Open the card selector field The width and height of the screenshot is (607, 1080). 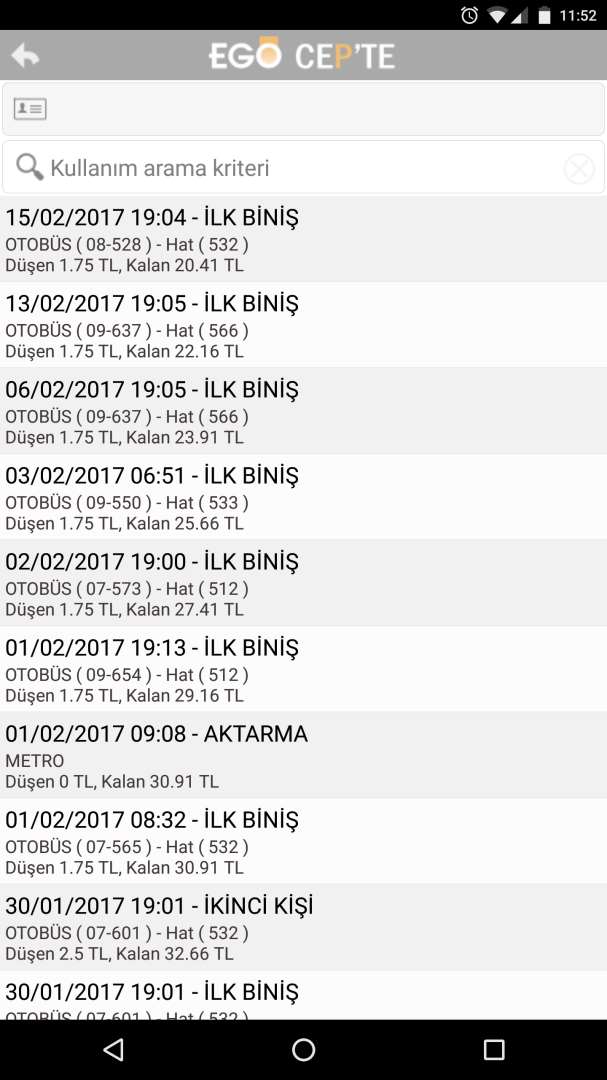(303, 109)
